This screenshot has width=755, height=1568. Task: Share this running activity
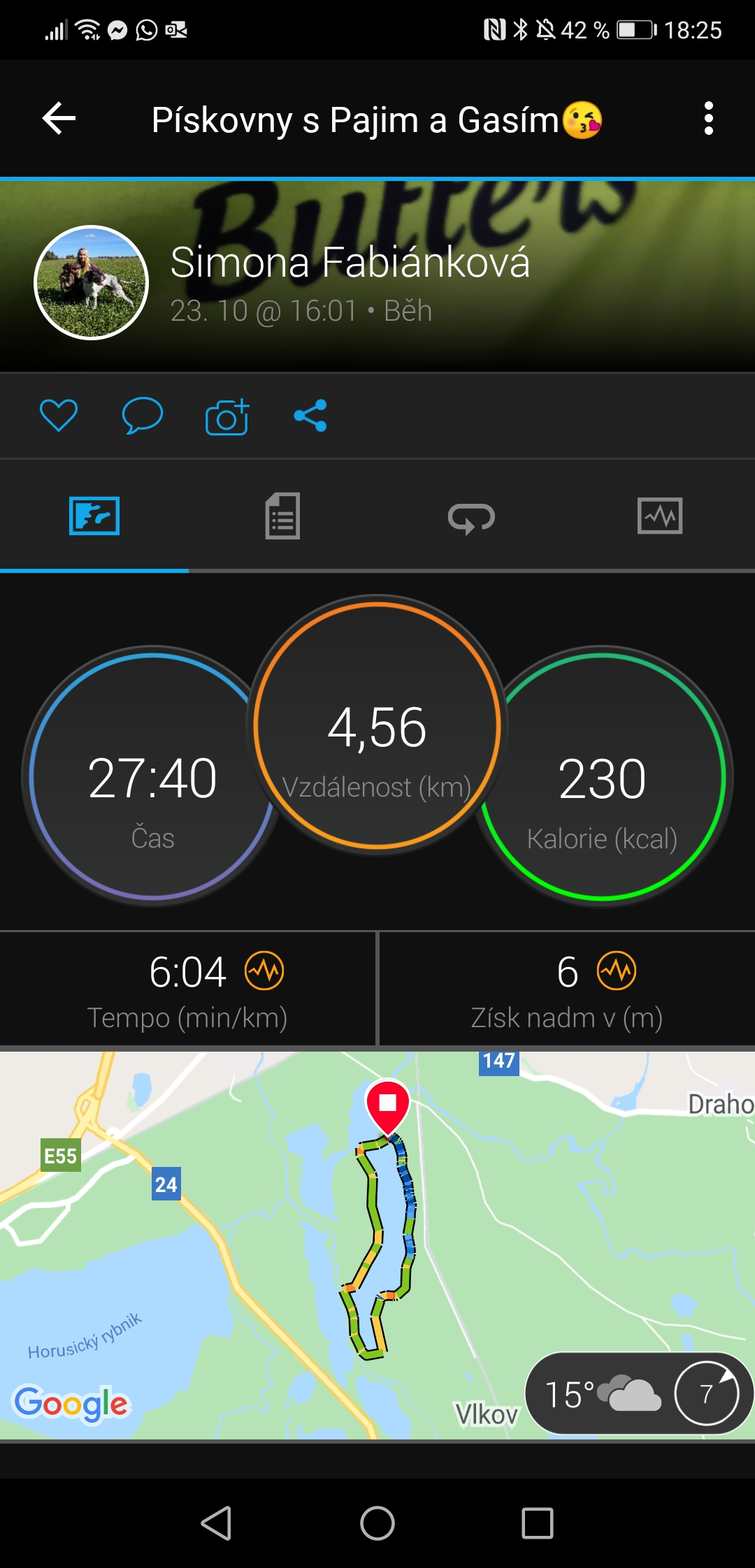coord(310,416)
